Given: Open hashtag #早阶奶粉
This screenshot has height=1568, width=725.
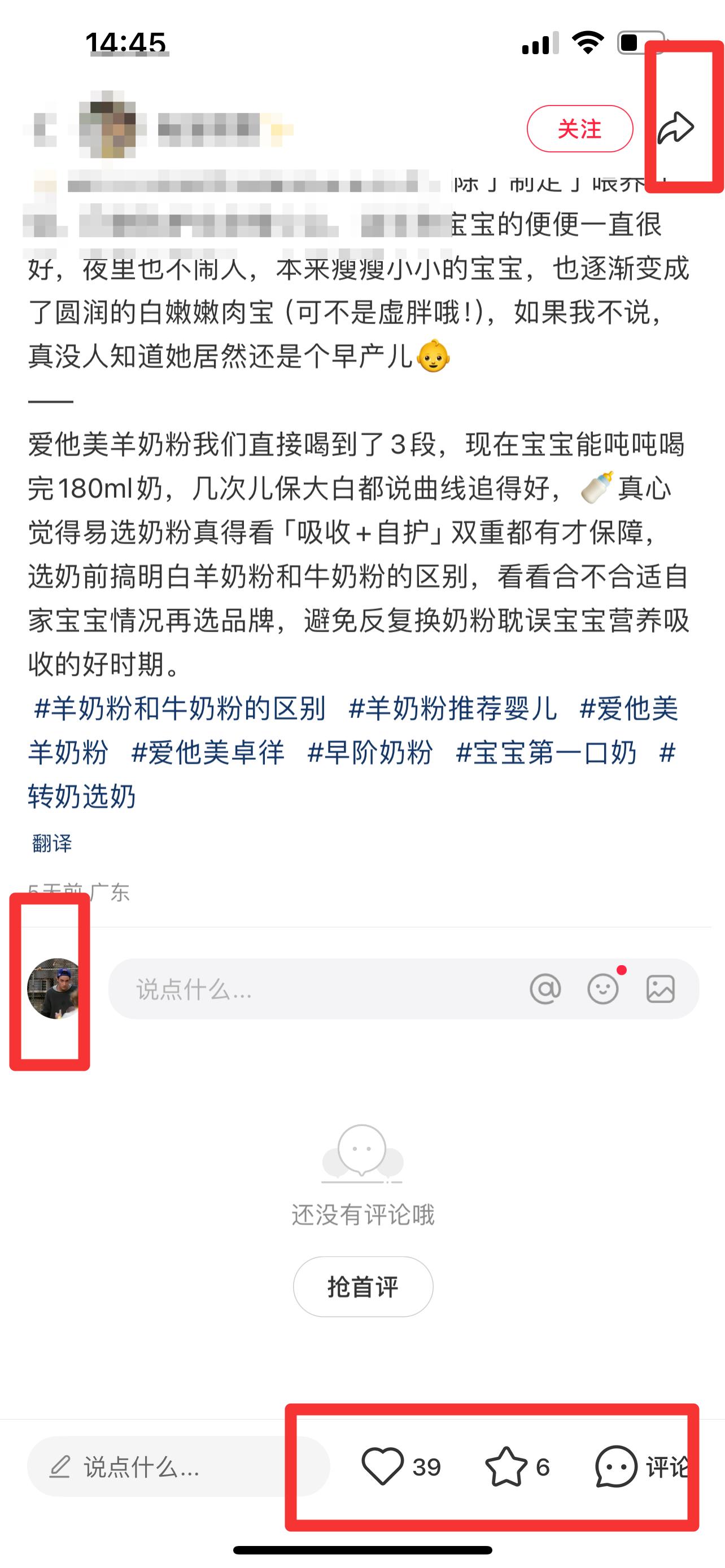Looking at the screenshot, I should [x=369, y=752].
